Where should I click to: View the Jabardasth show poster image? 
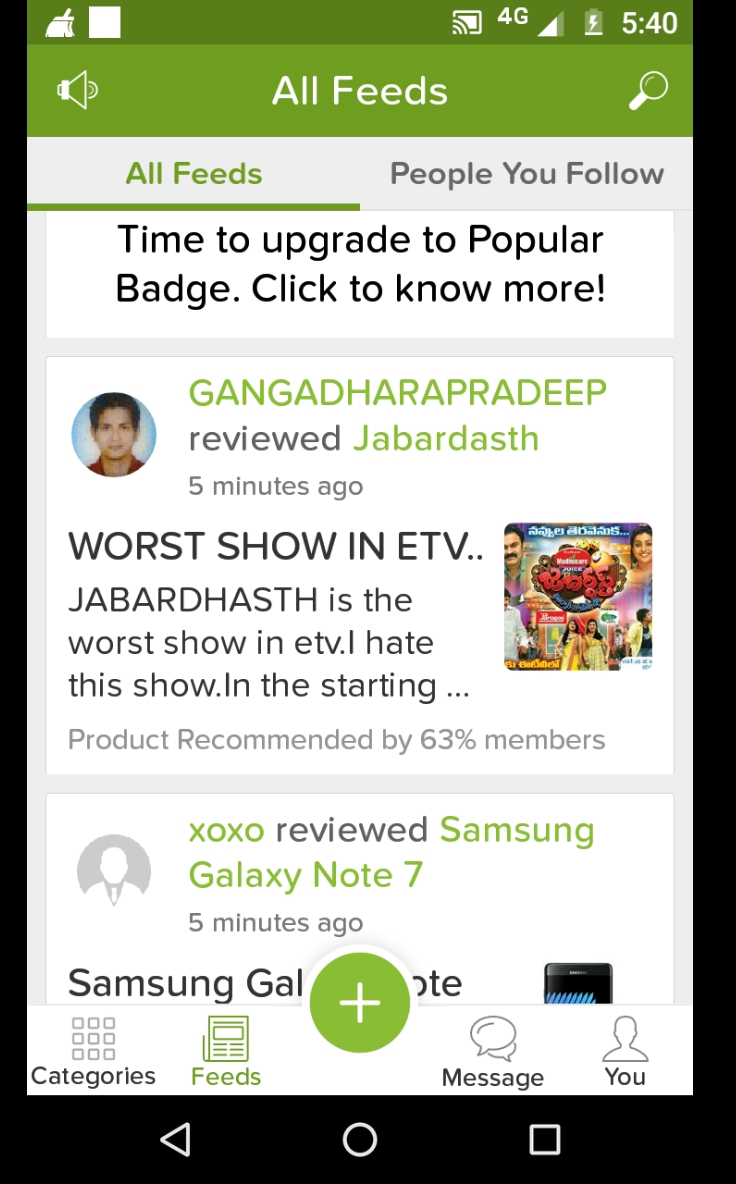[x=578, y=596]
